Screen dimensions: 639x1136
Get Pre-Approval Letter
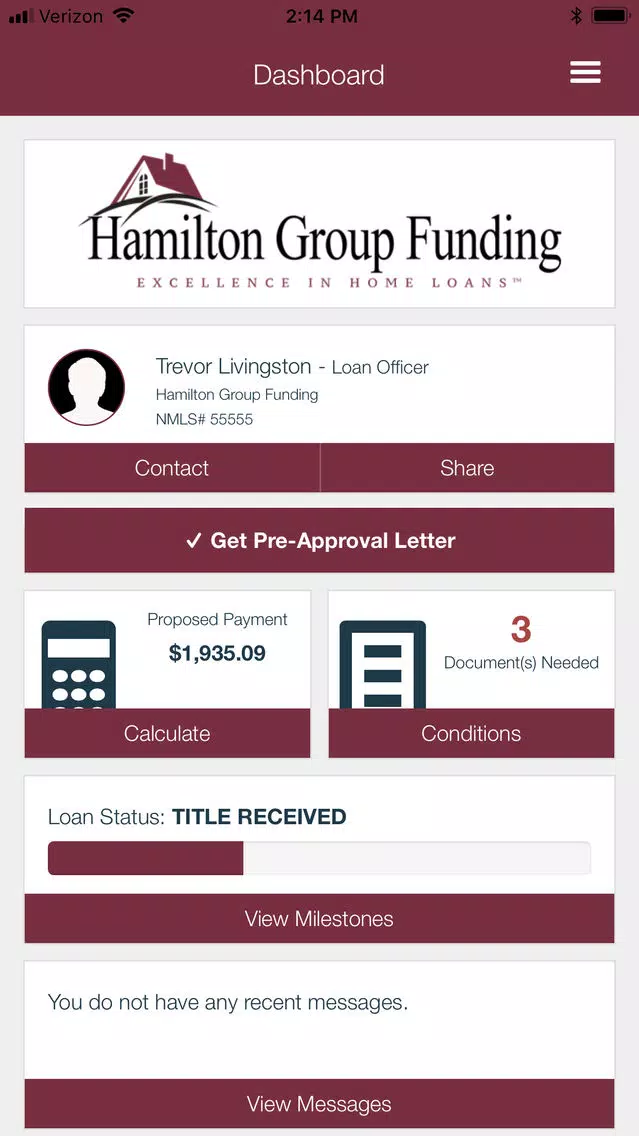[x=320, y=540]
